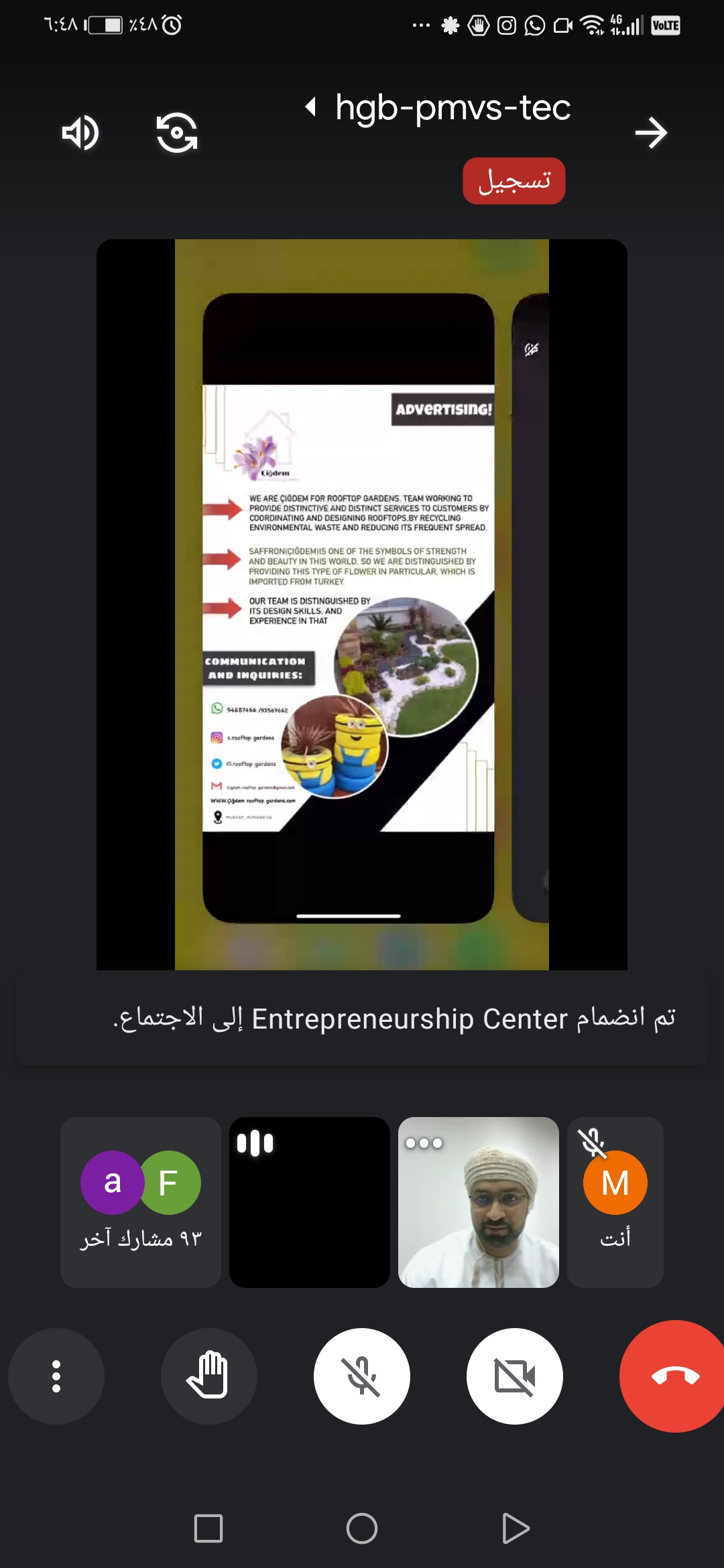Switch the camera with the flip icon

click(x=177, y=133)
